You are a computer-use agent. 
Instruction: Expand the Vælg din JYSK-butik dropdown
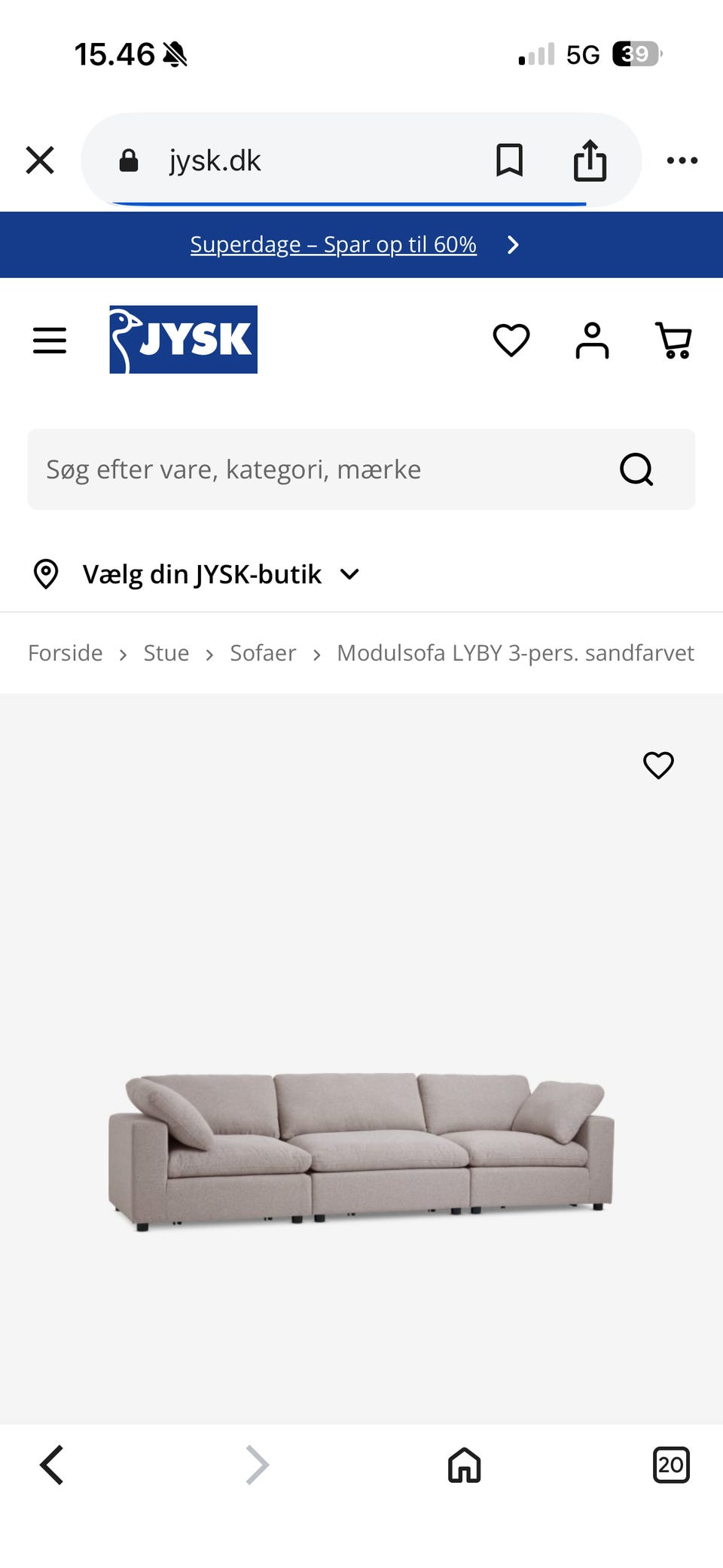point(349,574)
